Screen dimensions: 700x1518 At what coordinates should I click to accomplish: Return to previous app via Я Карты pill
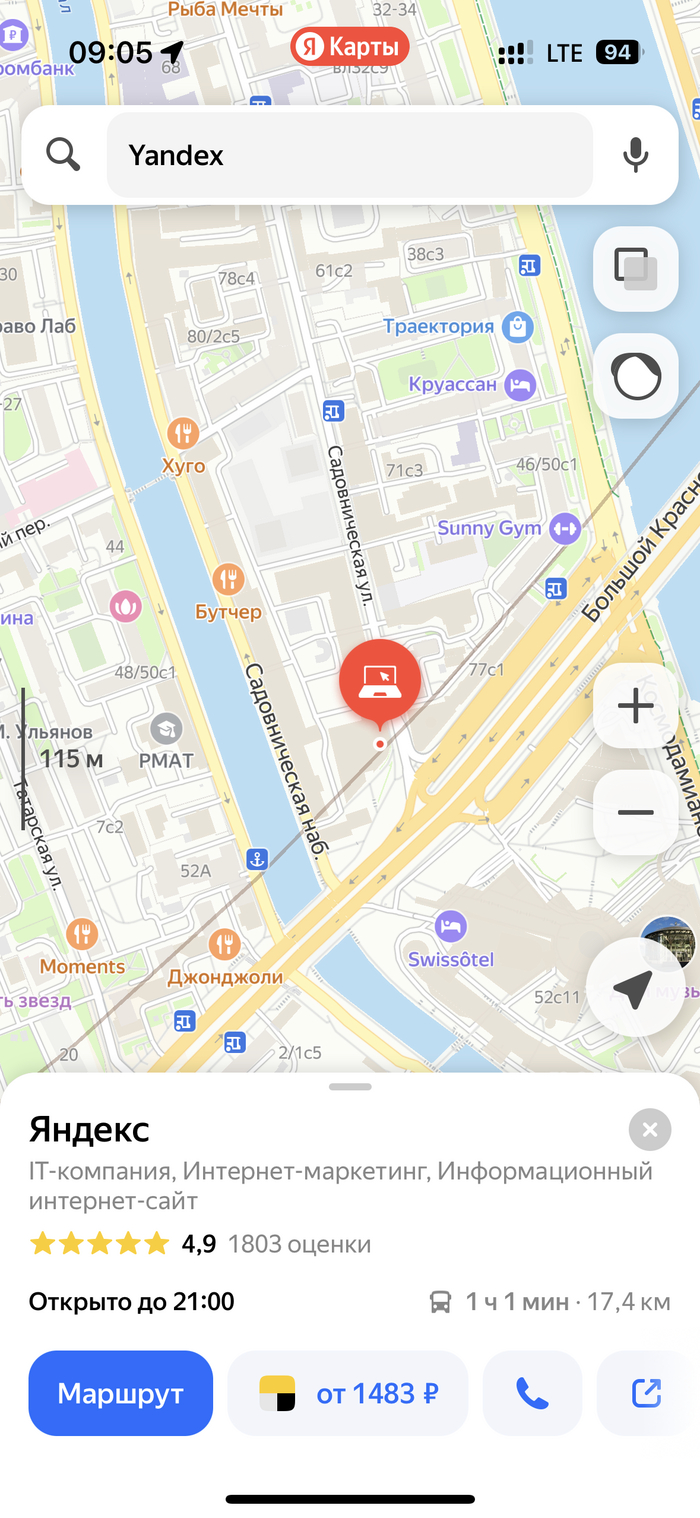(x=350, y=47)
